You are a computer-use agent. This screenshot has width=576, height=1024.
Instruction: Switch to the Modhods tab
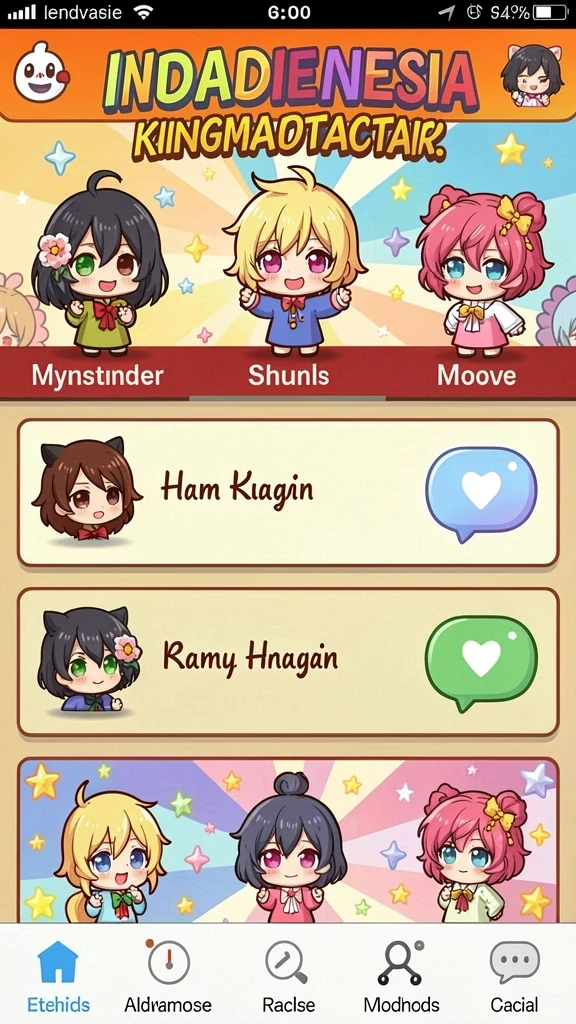click(401, 977)
